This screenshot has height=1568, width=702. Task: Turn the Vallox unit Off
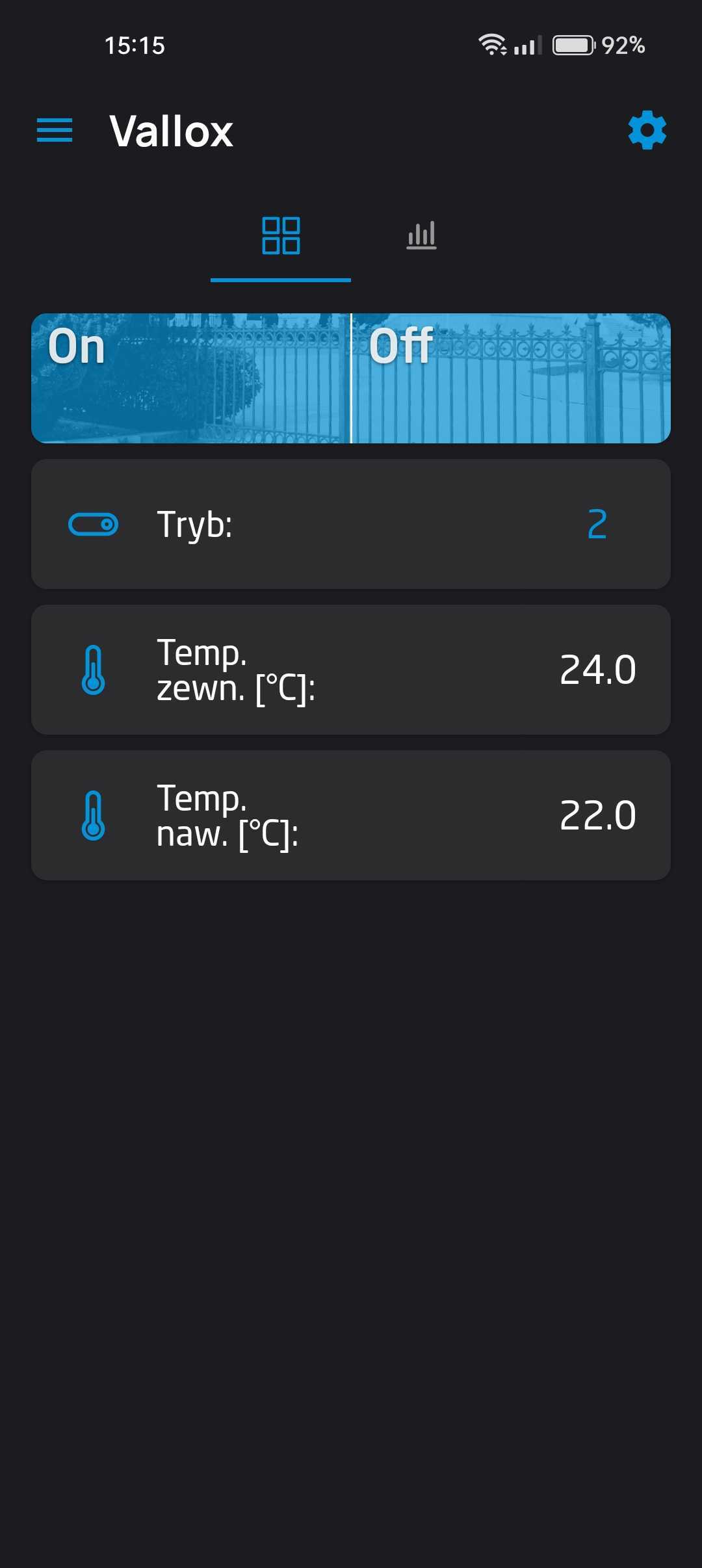511,378
